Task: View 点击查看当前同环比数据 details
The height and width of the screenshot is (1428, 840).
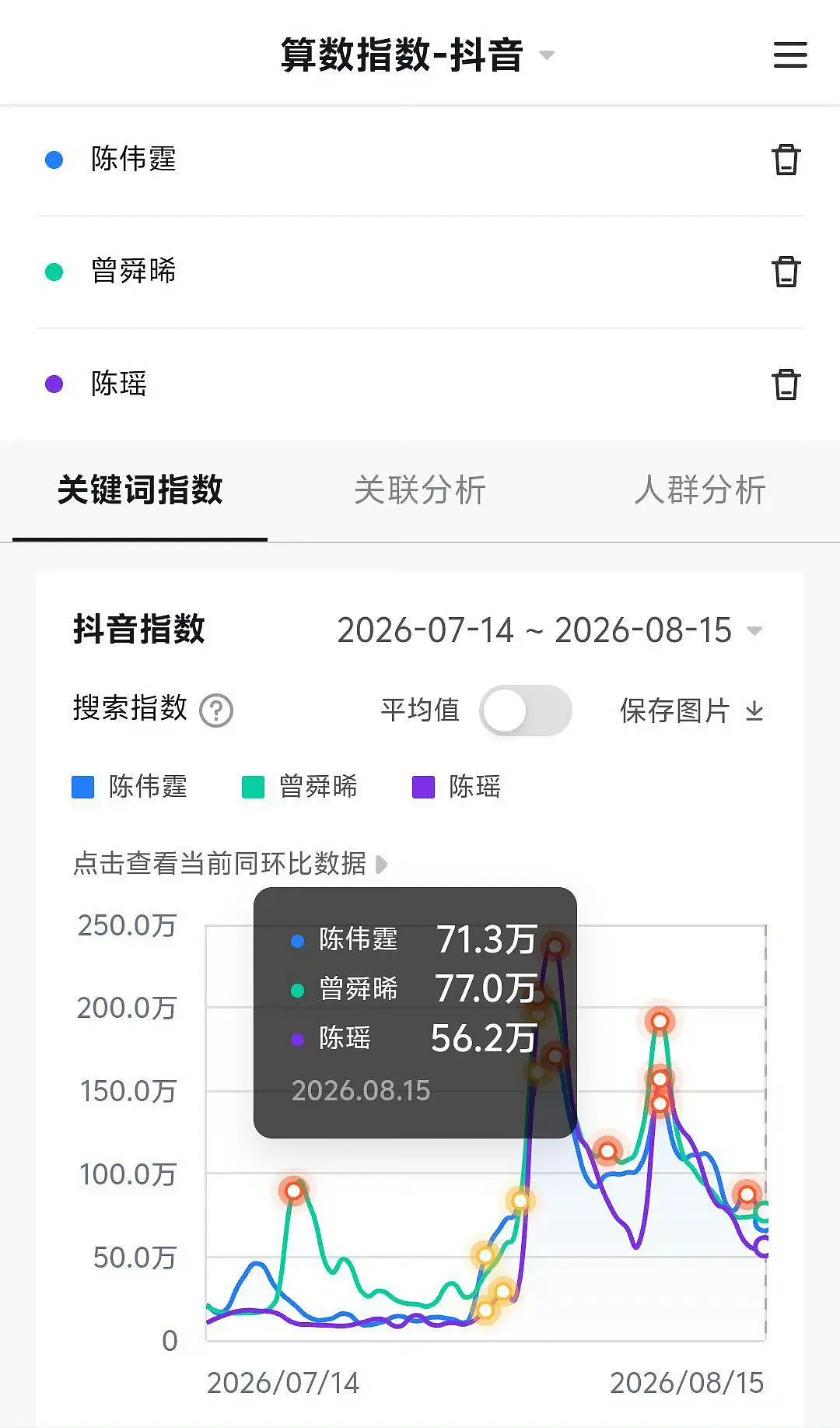Action: click(x=230, y=864)
